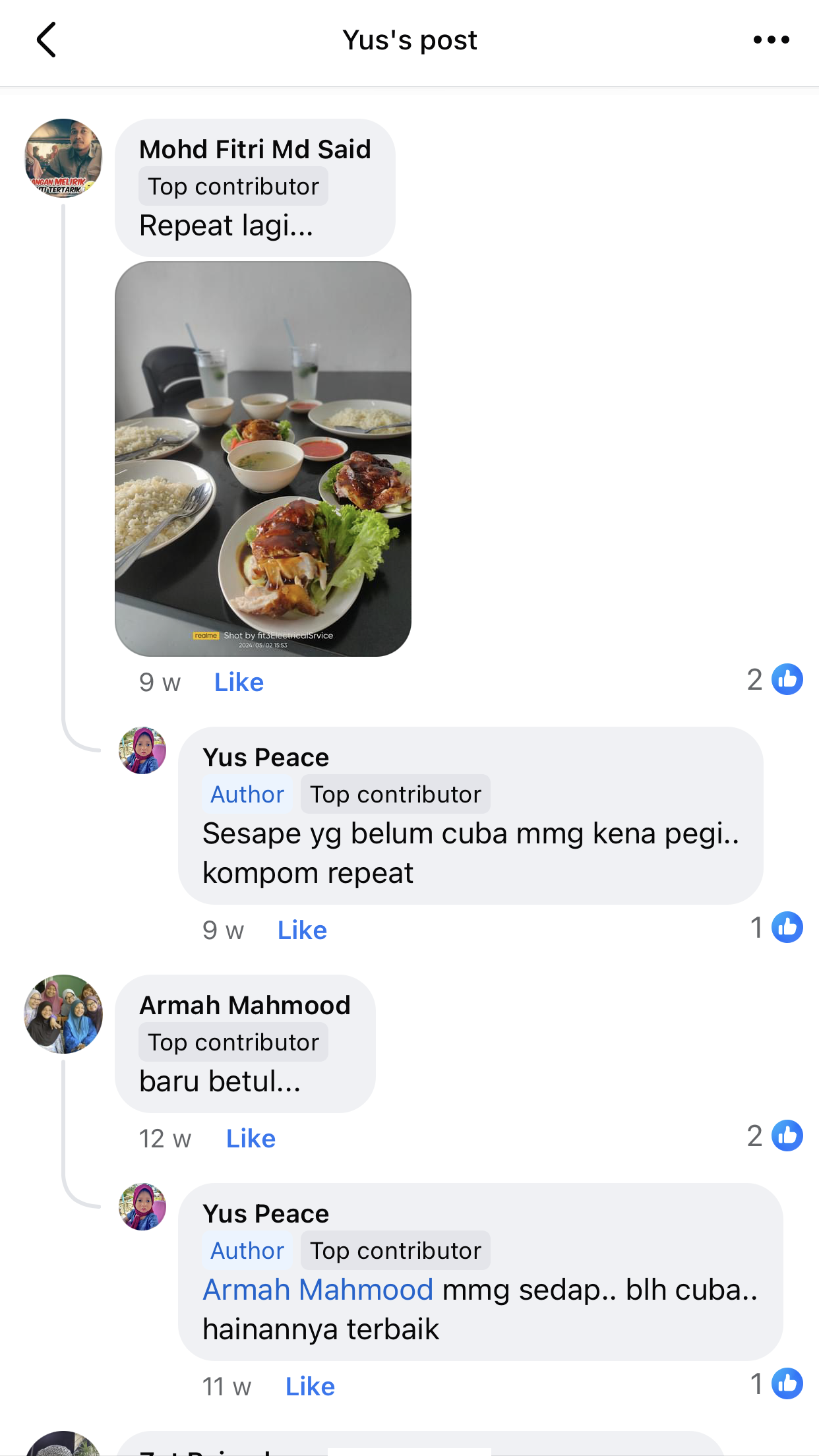Go back from Yus's post
The height and width of the screenshot is (1456, 819).
pos(46,40)
